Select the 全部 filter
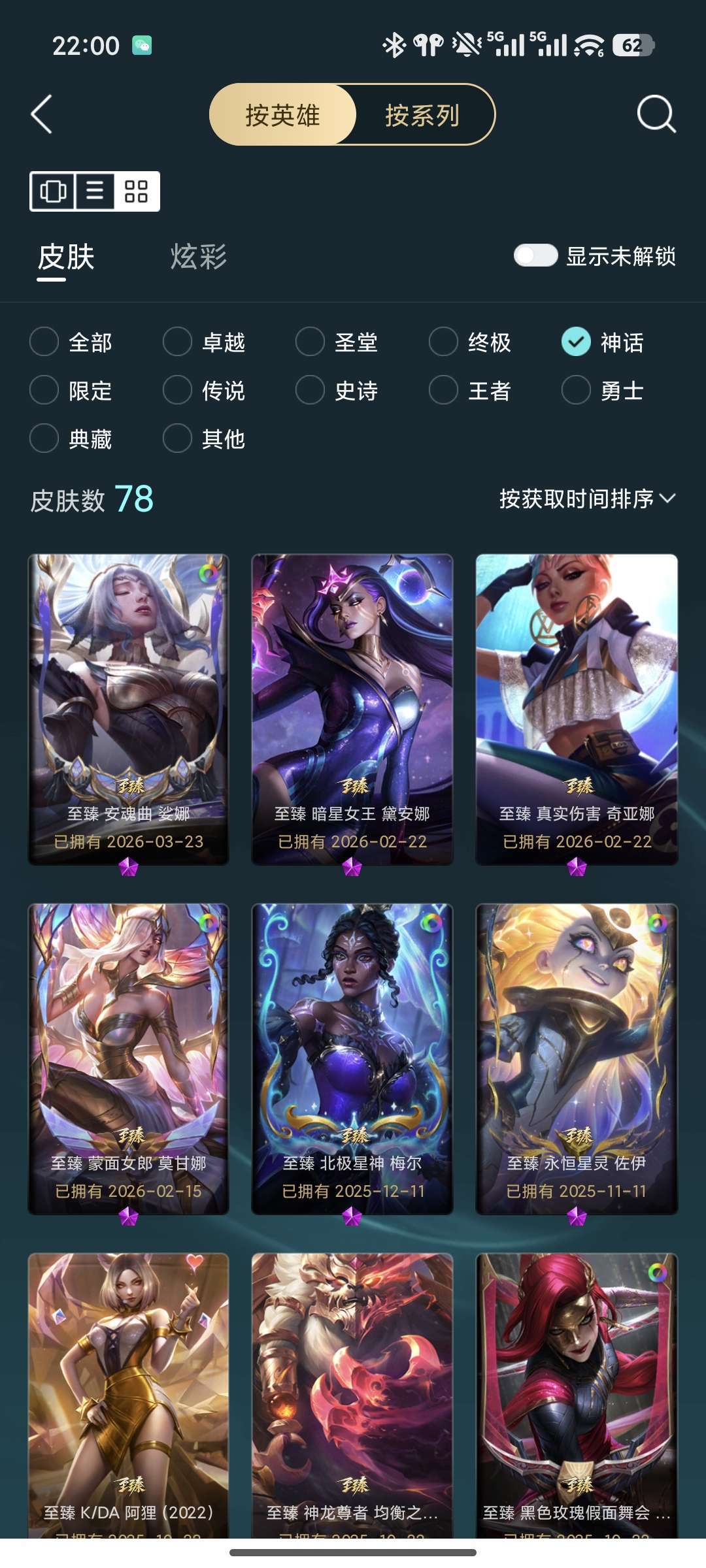 (44, 342)
